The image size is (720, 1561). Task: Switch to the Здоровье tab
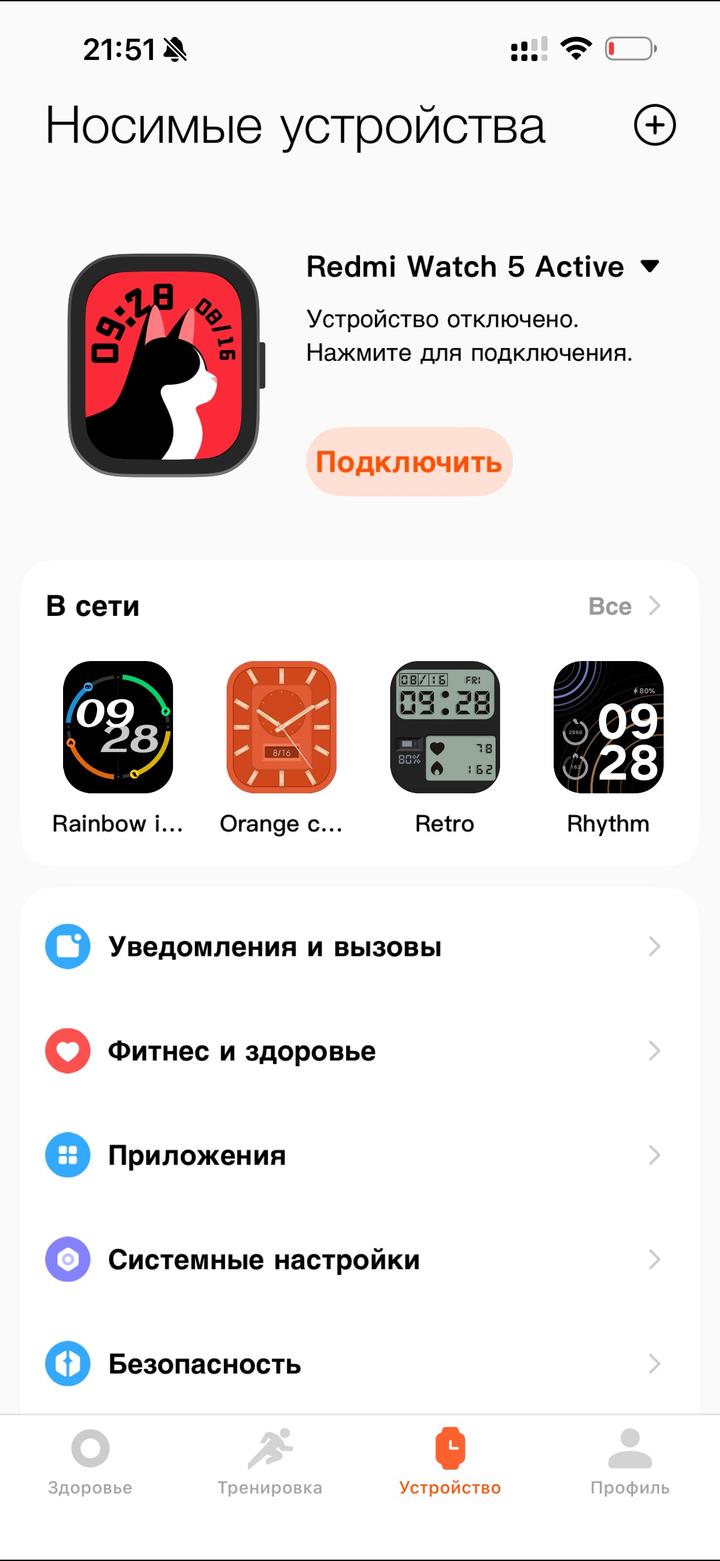pos(90,1461)
